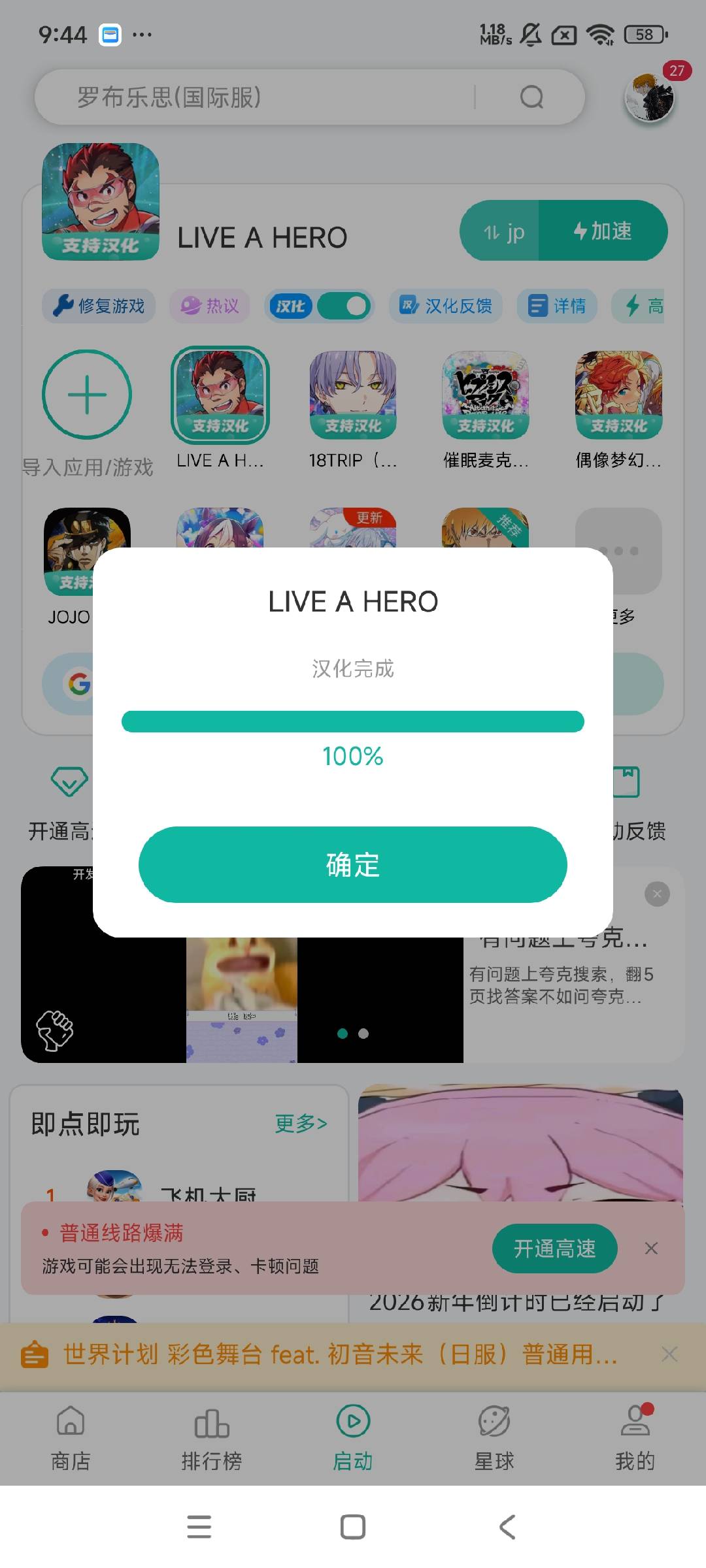View game 详情 details
This screenshot has width=706, height=1568.
click(557, 306)
